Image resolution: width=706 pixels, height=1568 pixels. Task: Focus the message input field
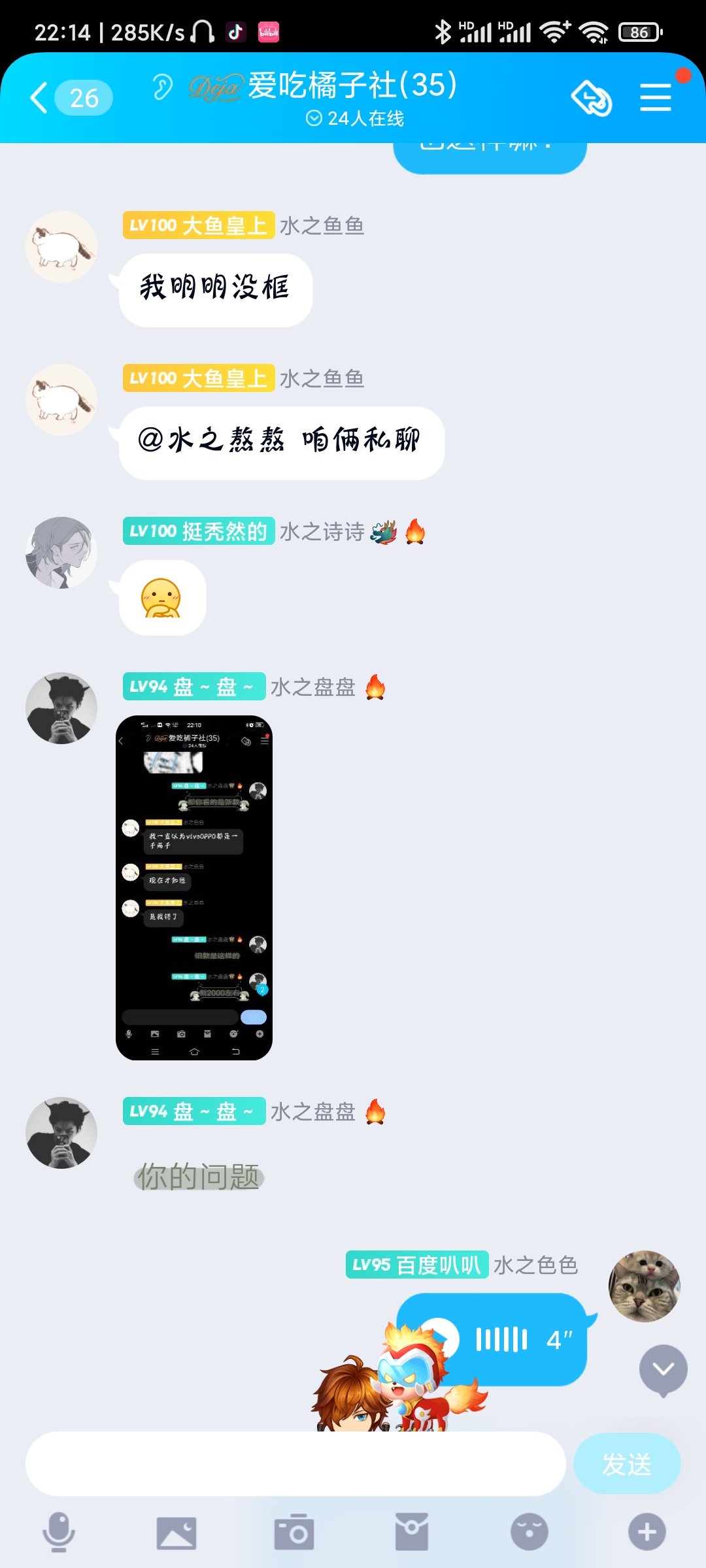[295, 1464]
